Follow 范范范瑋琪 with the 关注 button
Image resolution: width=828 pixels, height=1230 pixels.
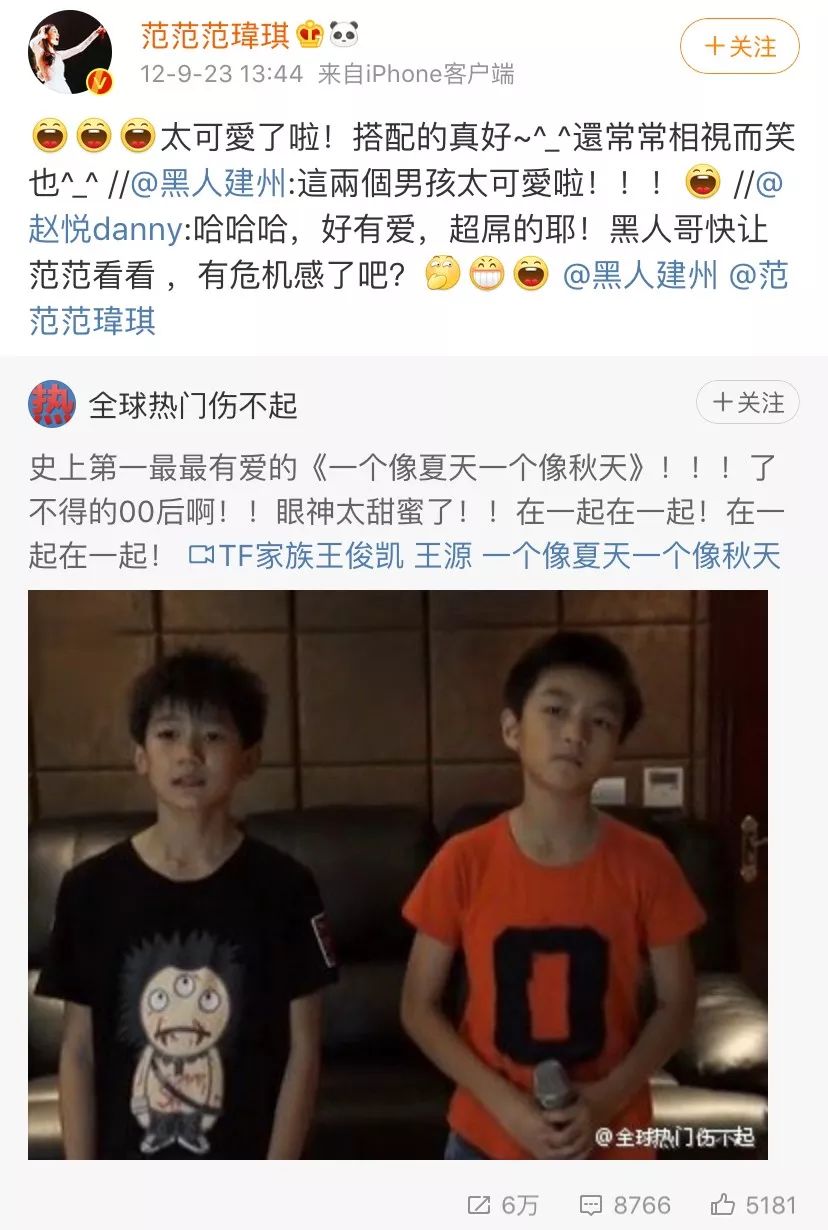(740, 47)
